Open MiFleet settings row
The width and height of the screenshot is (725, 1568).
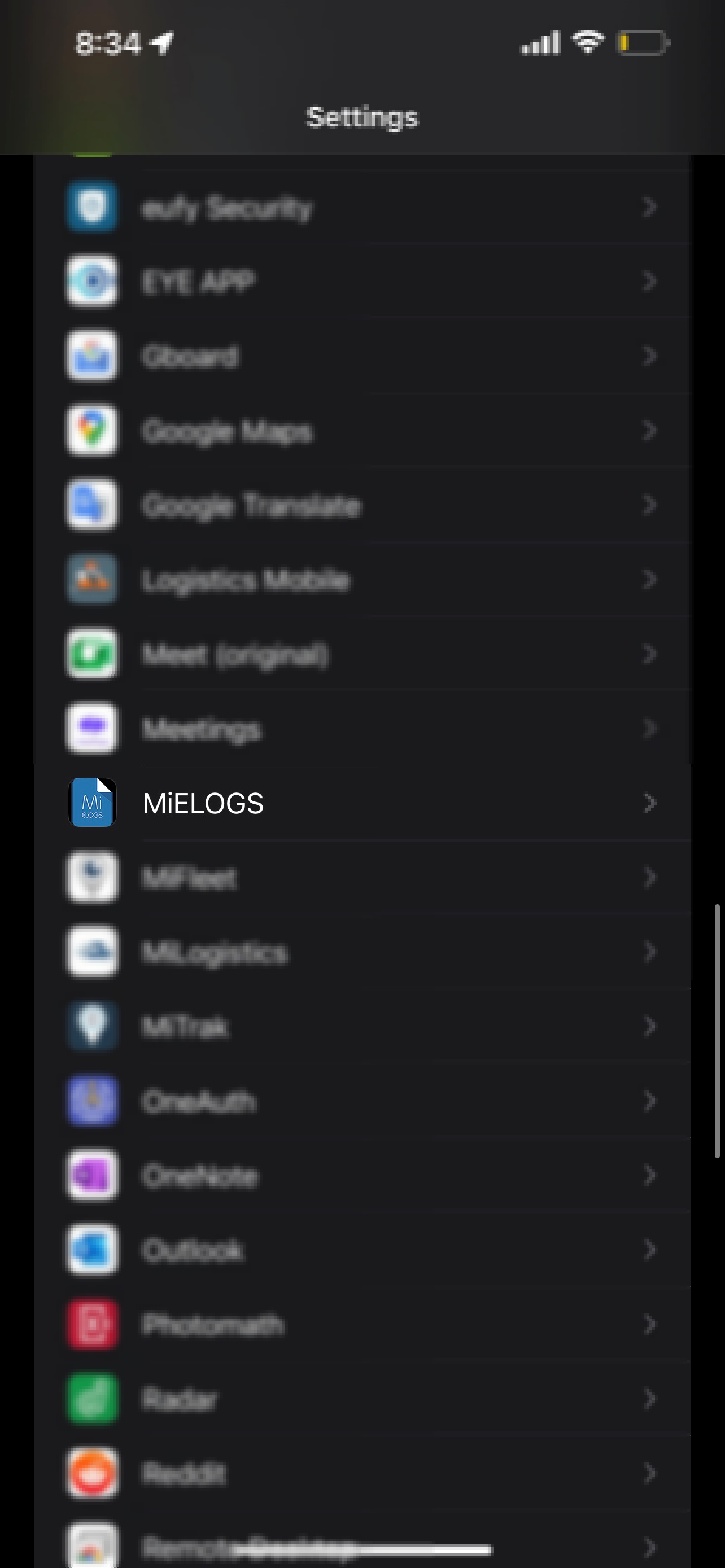(362, 877)
